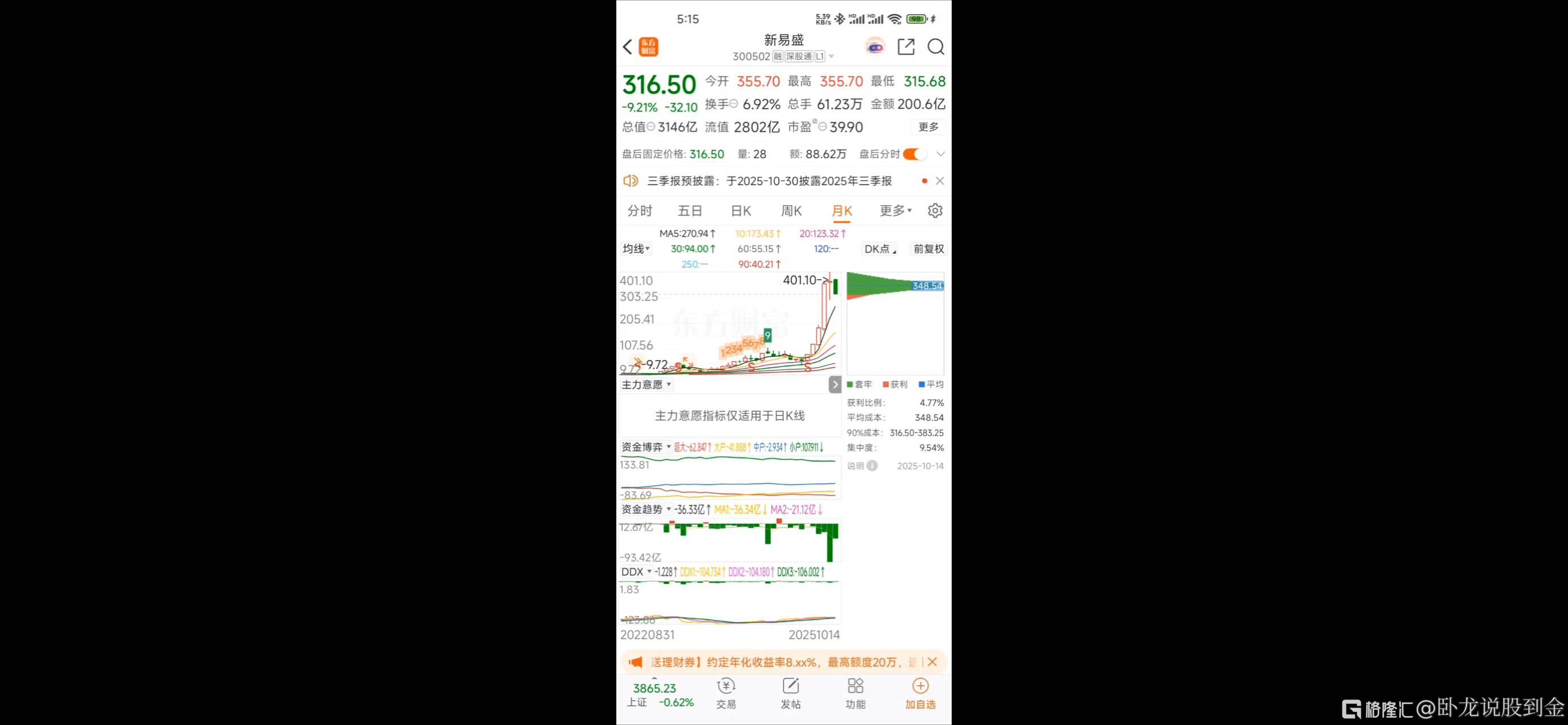The image size is (1568, 725).
Task: Tap 发帖 to write a post
Action: 791,693
